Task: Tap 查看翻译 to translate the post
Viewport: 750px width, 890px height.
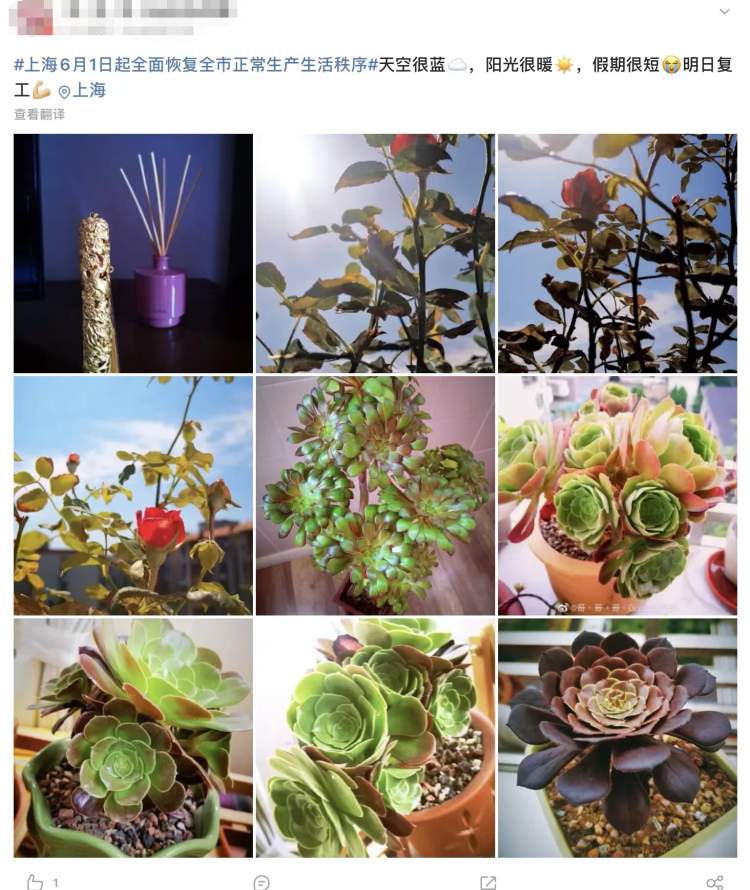Action: pyautogui.click(x=39, y=115)
